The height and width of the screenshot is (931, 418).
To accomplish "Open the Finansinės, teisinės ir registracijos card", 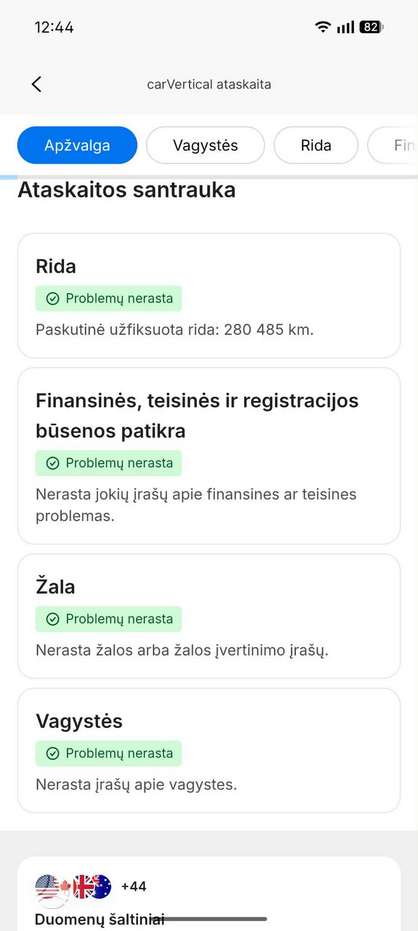I will (x=209, y=456).
